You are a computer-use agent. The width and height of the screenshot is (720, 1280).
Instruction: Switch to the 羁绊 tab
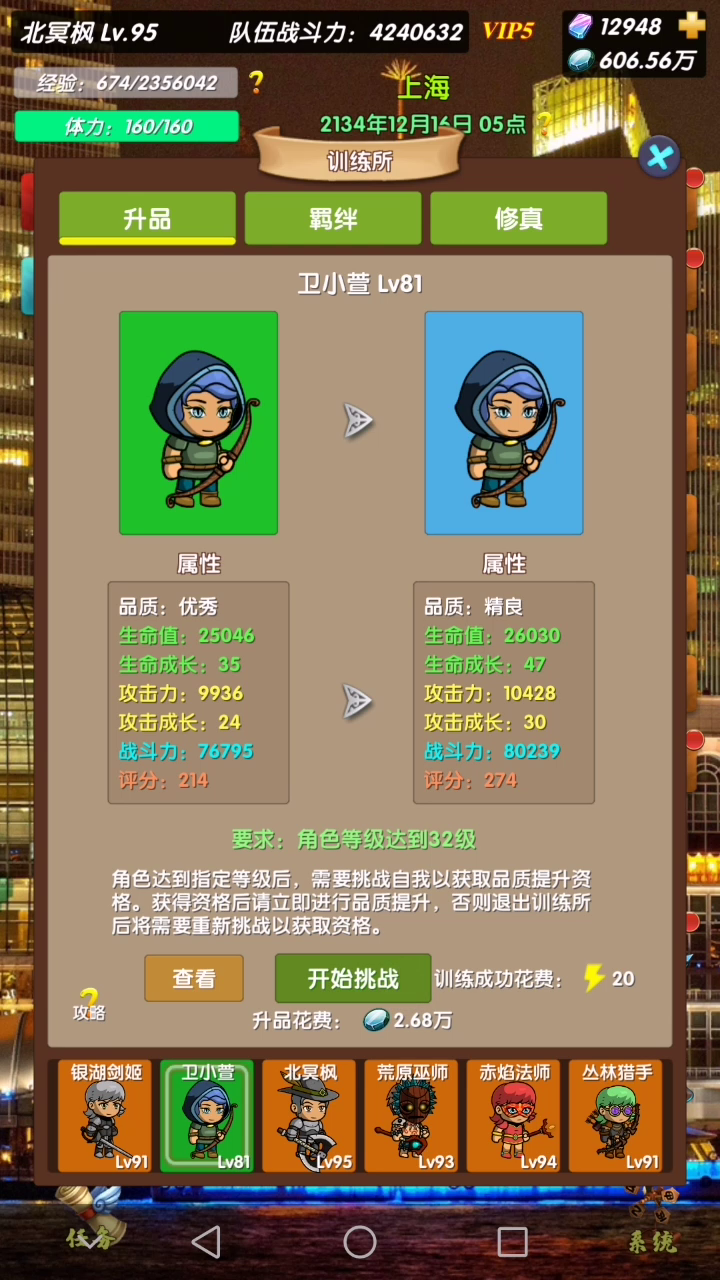[333, 218]
